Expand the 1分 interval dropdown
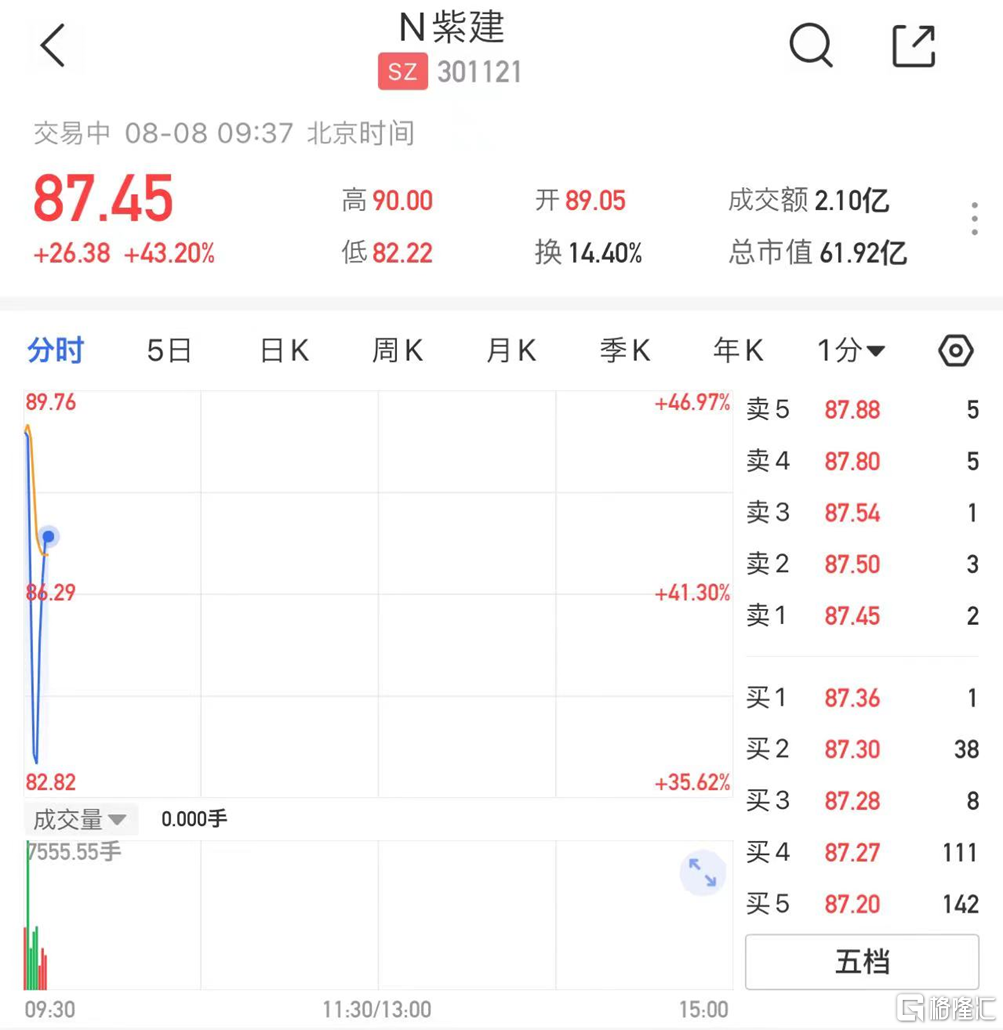 point(851,351)
